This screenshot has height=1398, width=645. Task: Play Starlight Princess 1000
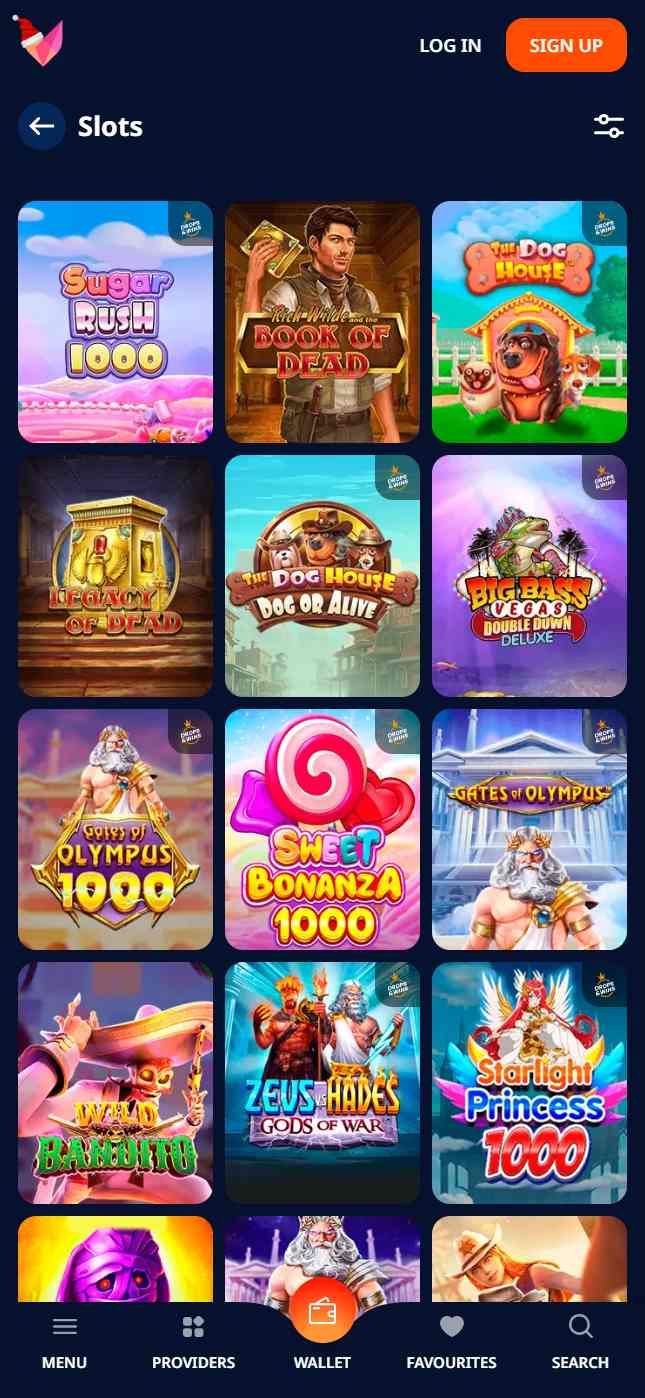(529, 1083)
